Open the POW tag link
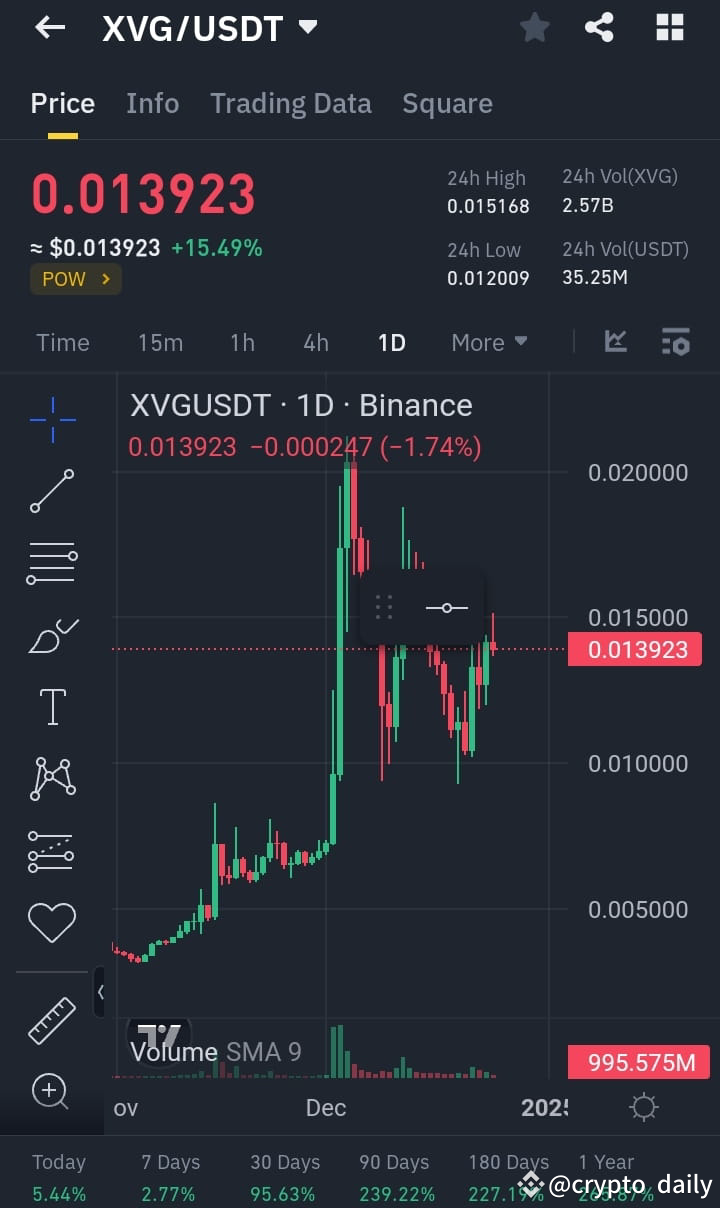Image resolution: width=720 pixels, height=1208 pixels. [75, 279]
